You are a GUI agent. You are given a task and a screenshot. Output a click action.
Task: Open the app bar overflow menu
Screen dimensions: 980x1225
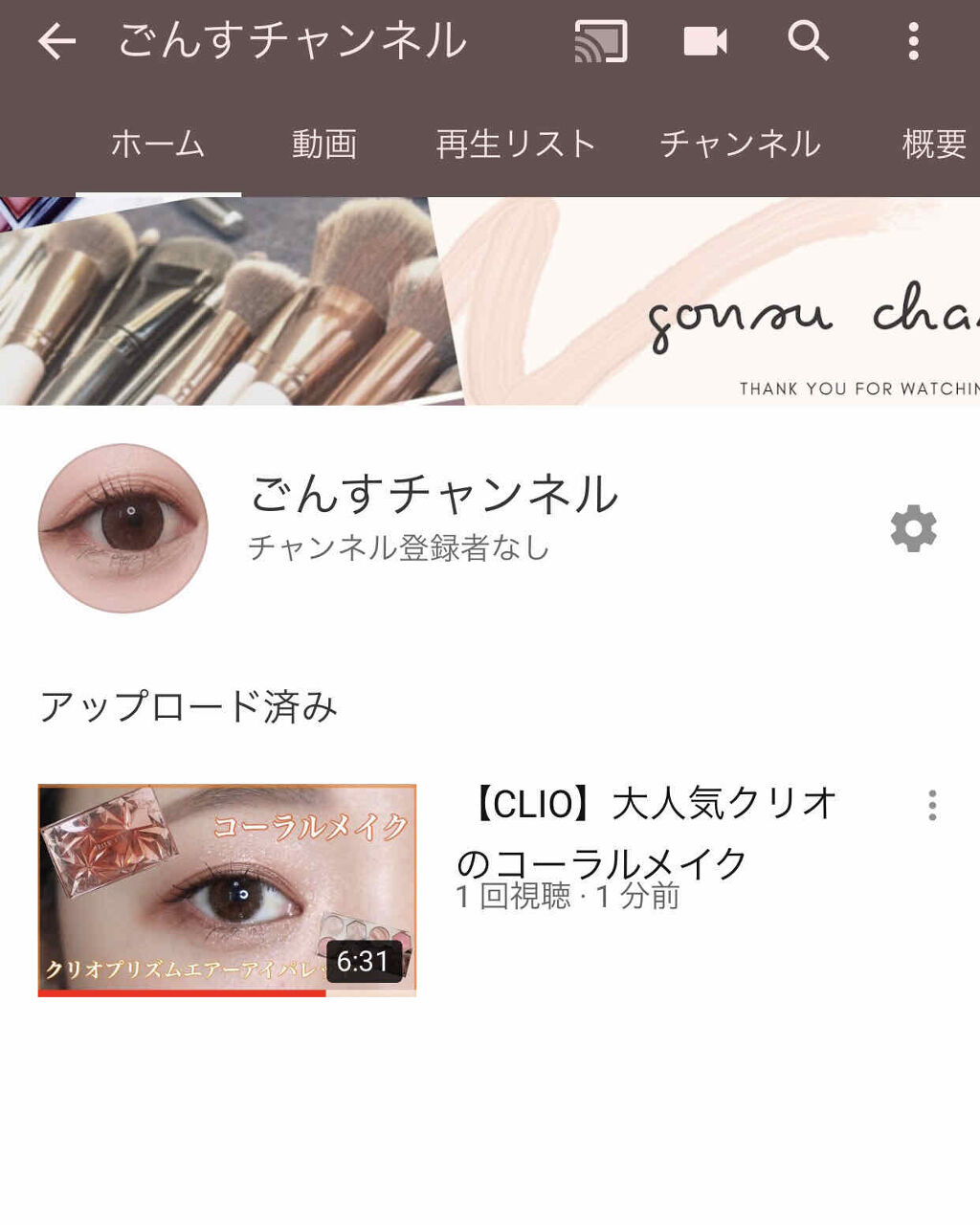coord(913,41)
